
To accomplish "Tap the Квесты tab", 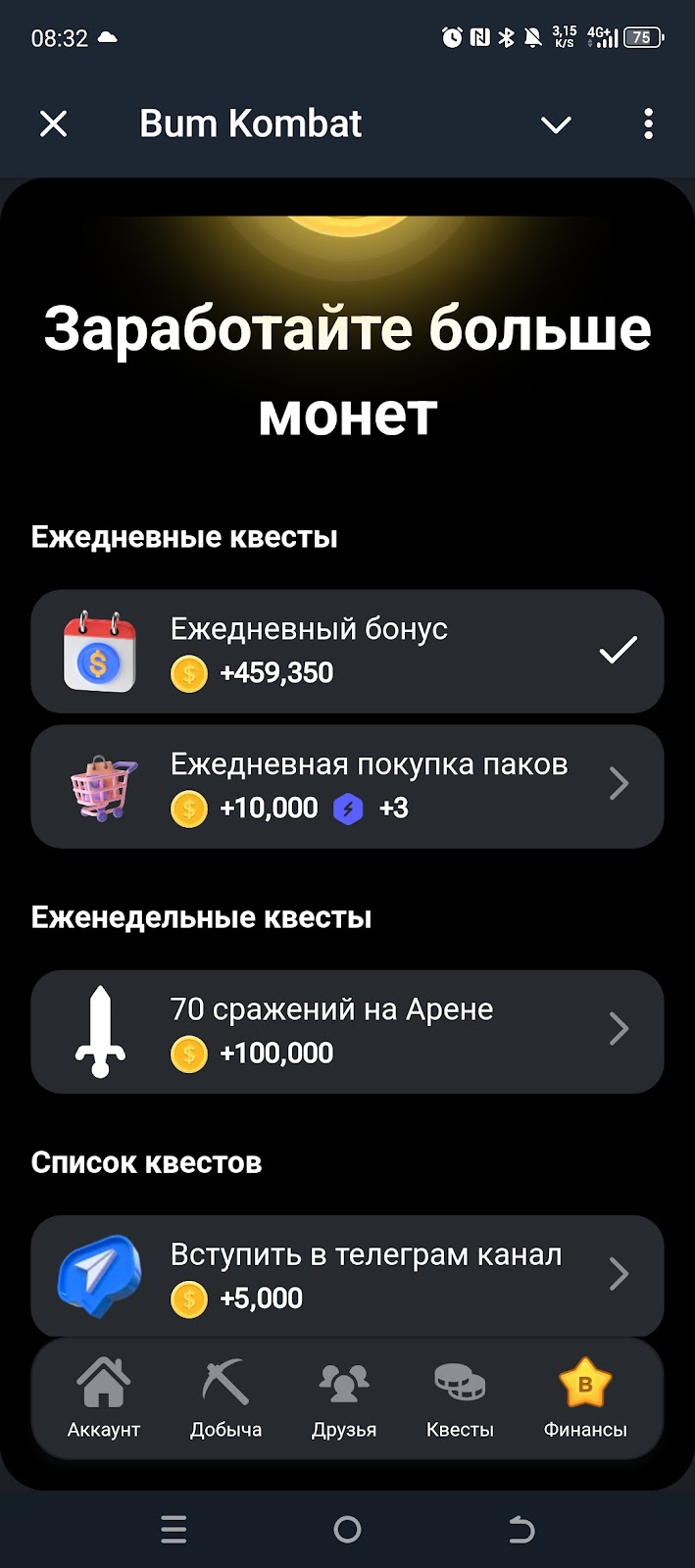I will pyautogui.click(x=460, y=1397).
